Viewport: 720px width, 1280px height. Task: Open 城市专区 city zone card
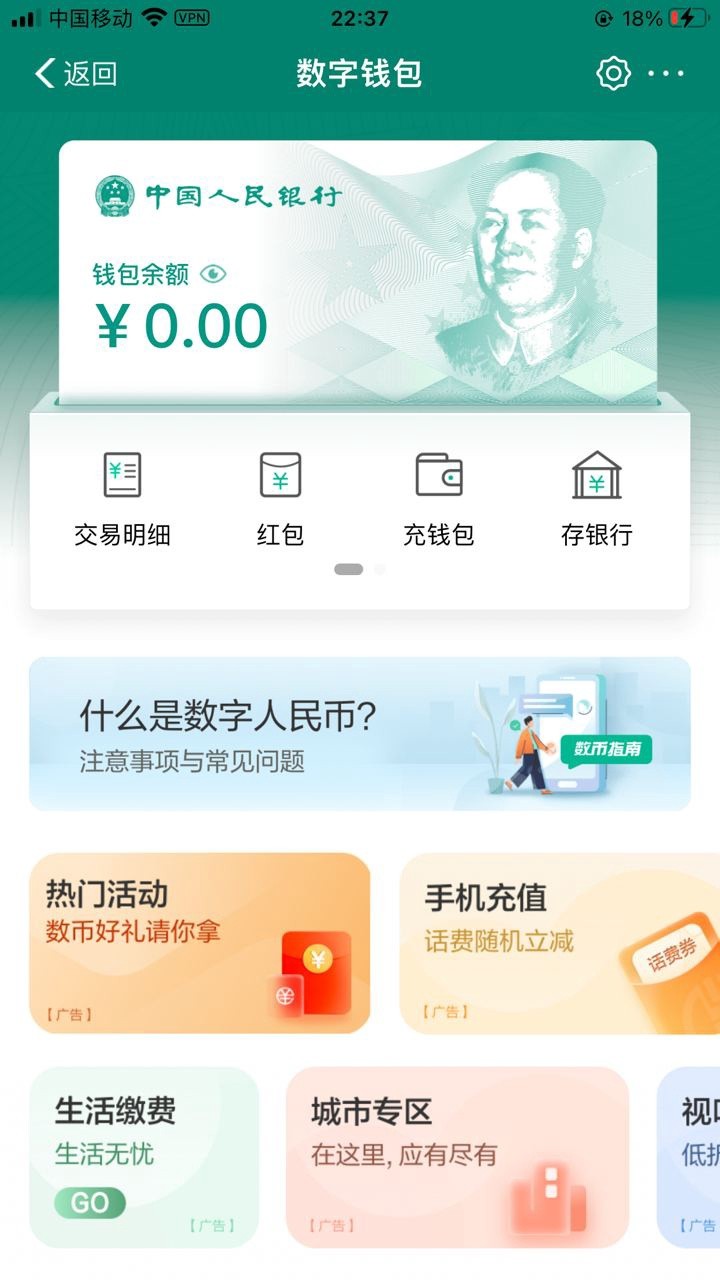click(457, 1157)
